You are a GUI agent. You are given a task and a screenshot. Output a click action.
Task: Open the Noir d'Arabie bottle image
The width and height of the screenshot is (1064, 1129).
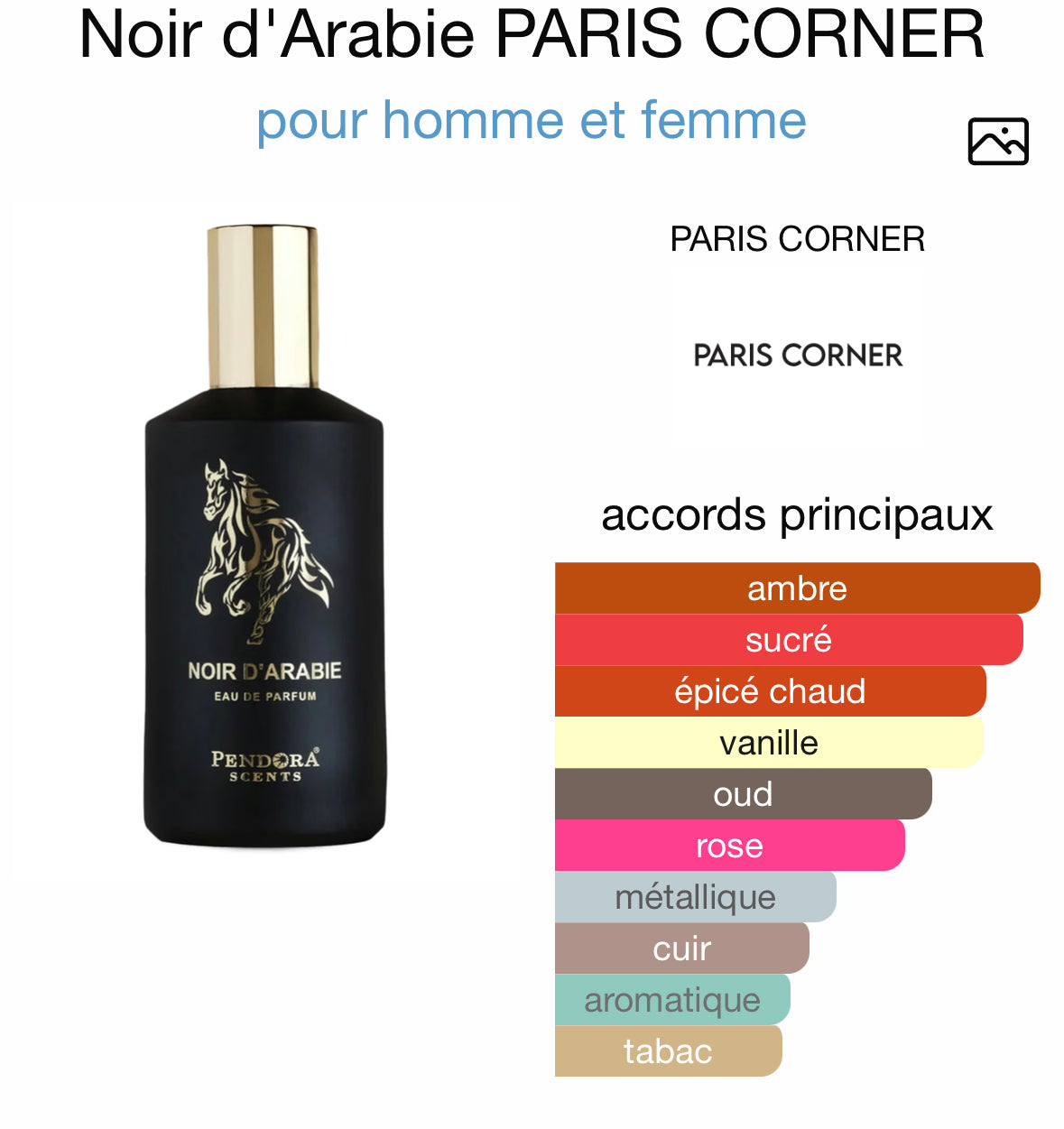264,538
